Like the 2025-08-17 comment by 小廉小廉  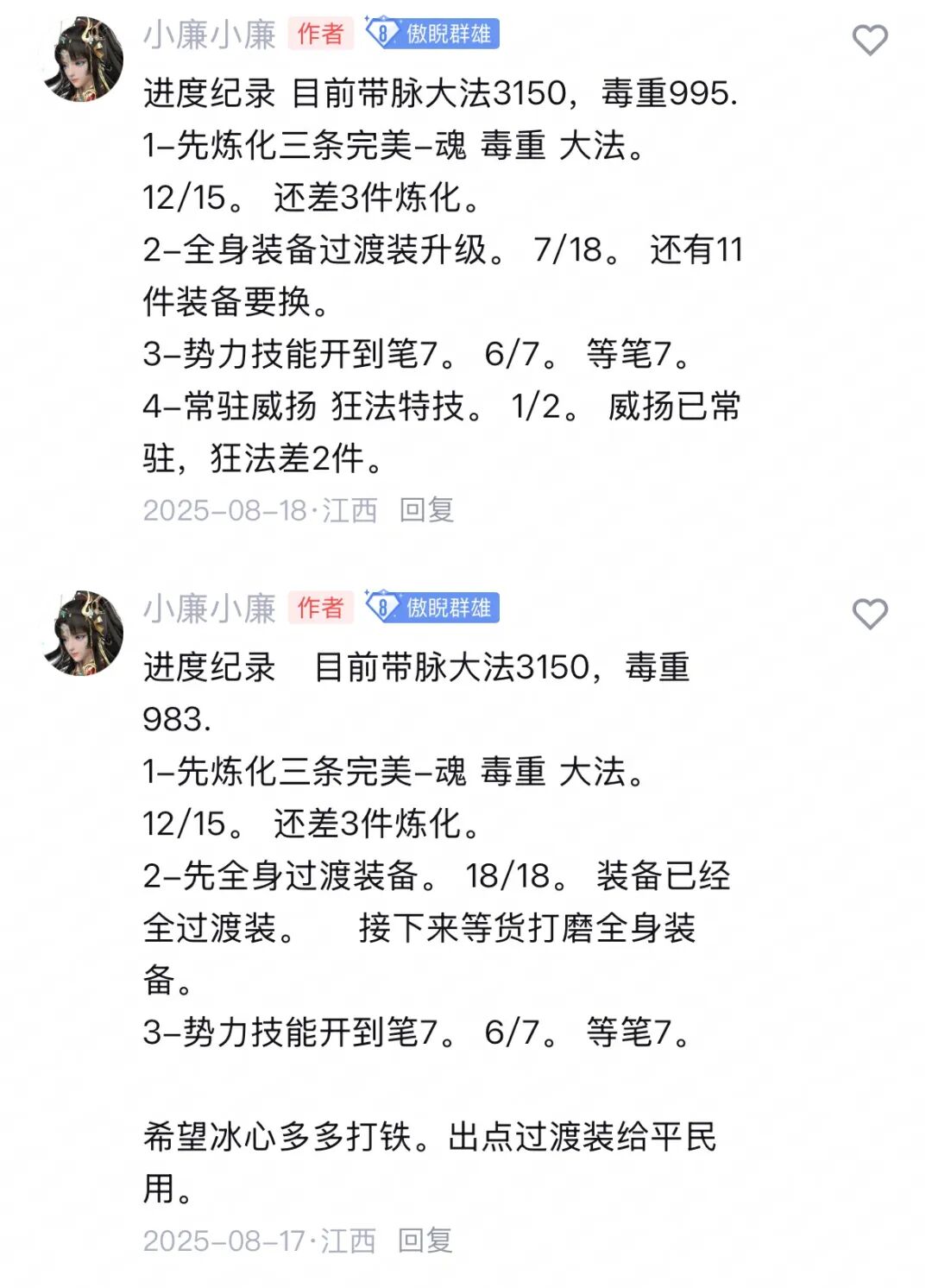[869, 614]
